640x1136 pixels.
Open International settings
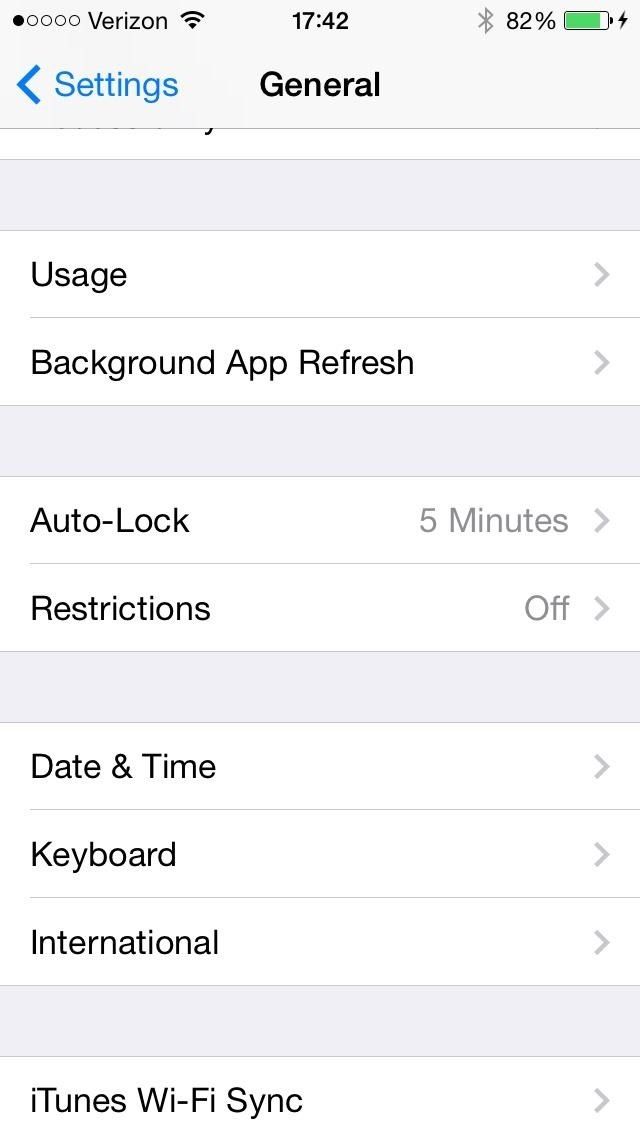tap(320, 942)
